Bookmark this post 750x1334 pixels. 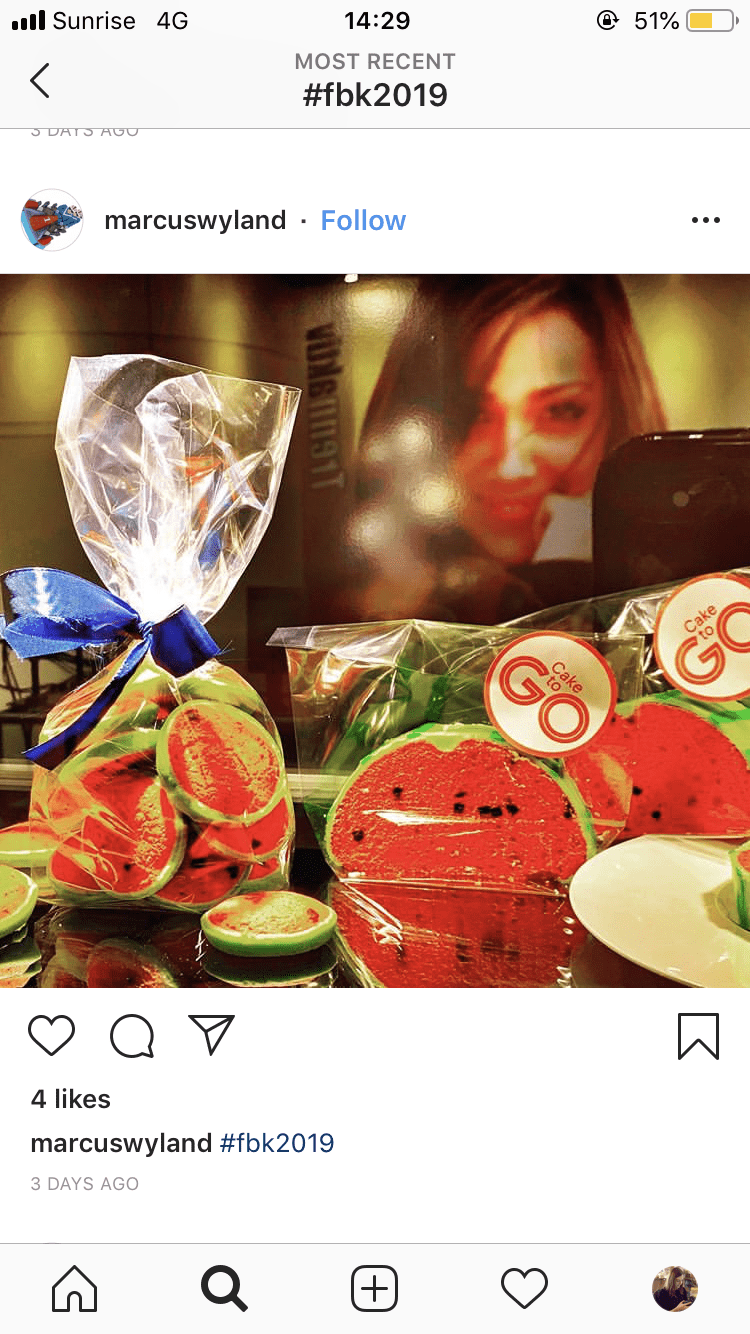(x=698, y=1036)
